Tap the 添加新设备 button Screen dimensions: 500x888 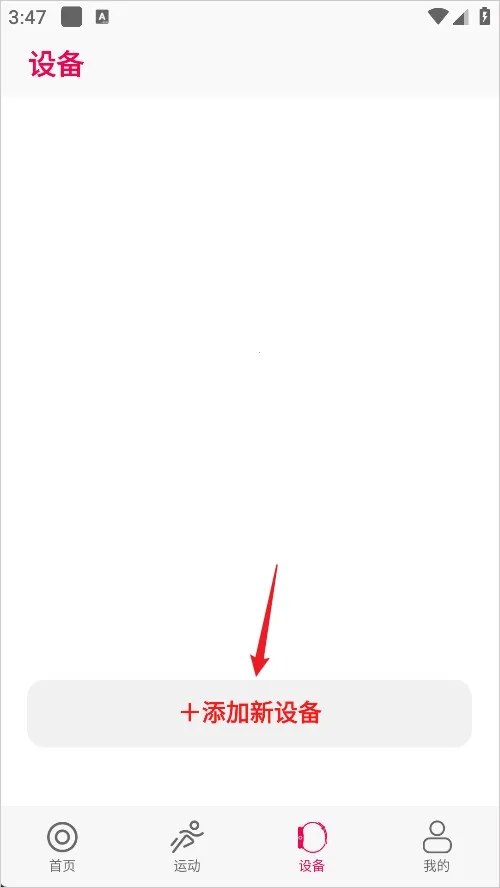click(250, 713)
